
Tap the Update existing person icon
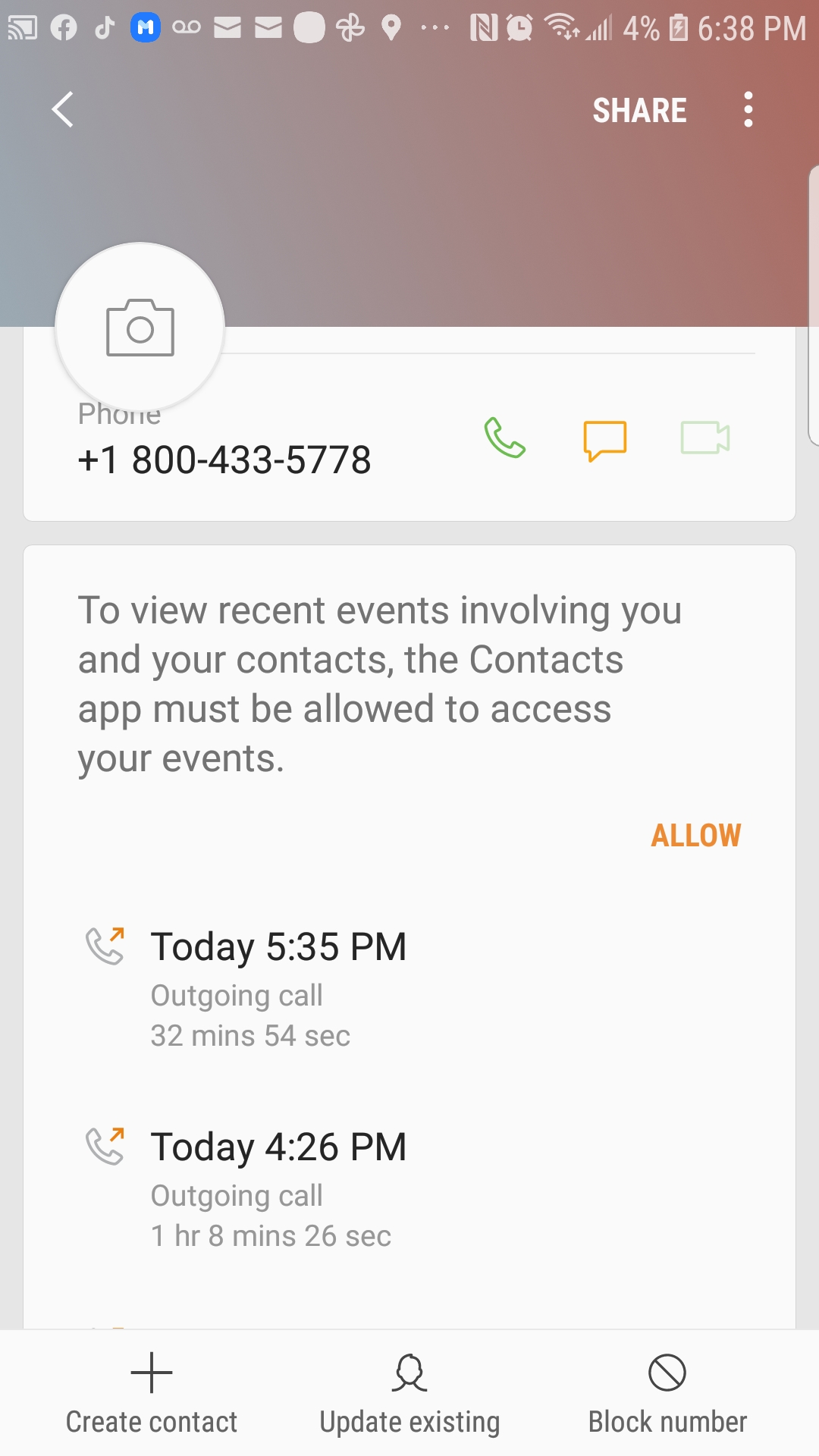click(x=409, y=1373)
